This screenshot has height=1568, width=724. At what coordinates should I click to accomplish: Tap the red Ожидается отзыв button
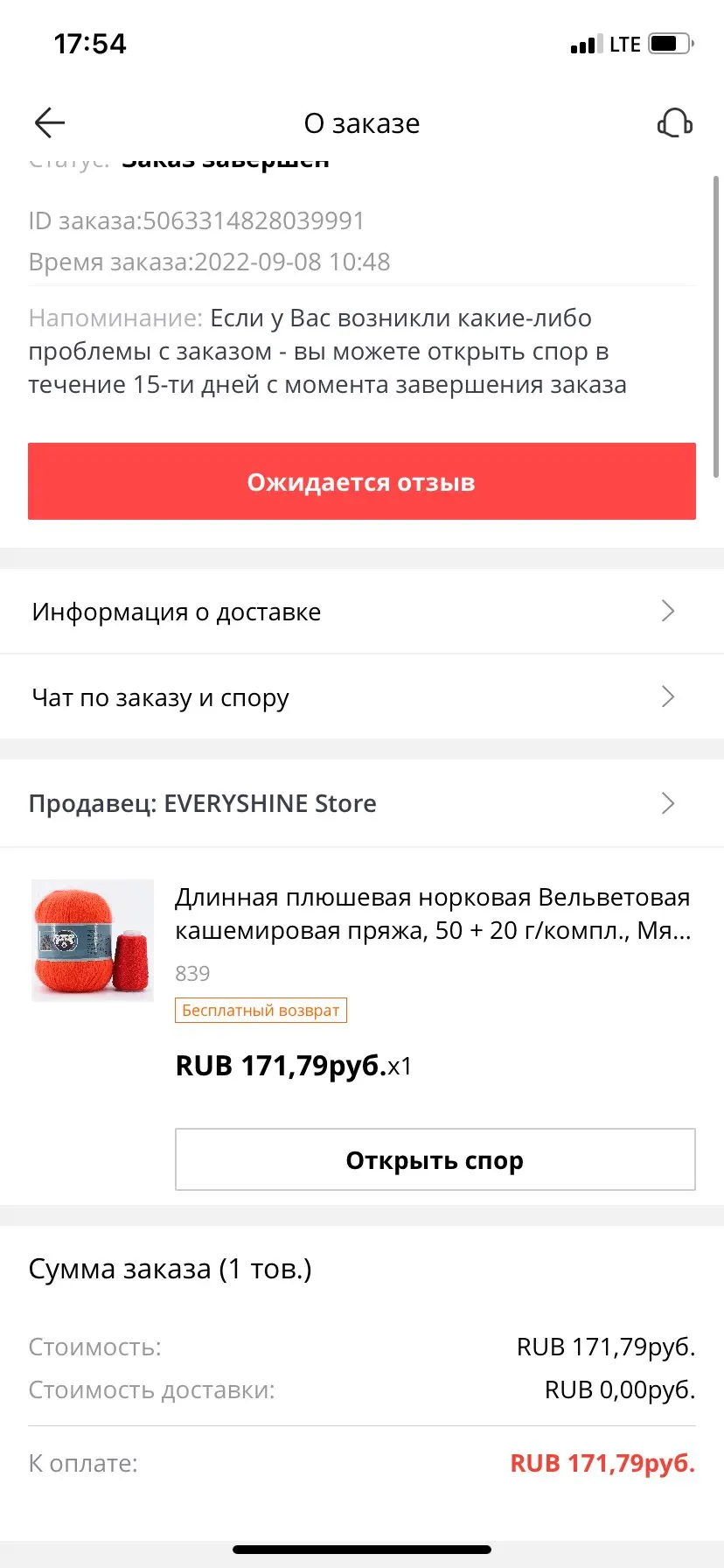[x=361, y=481]
